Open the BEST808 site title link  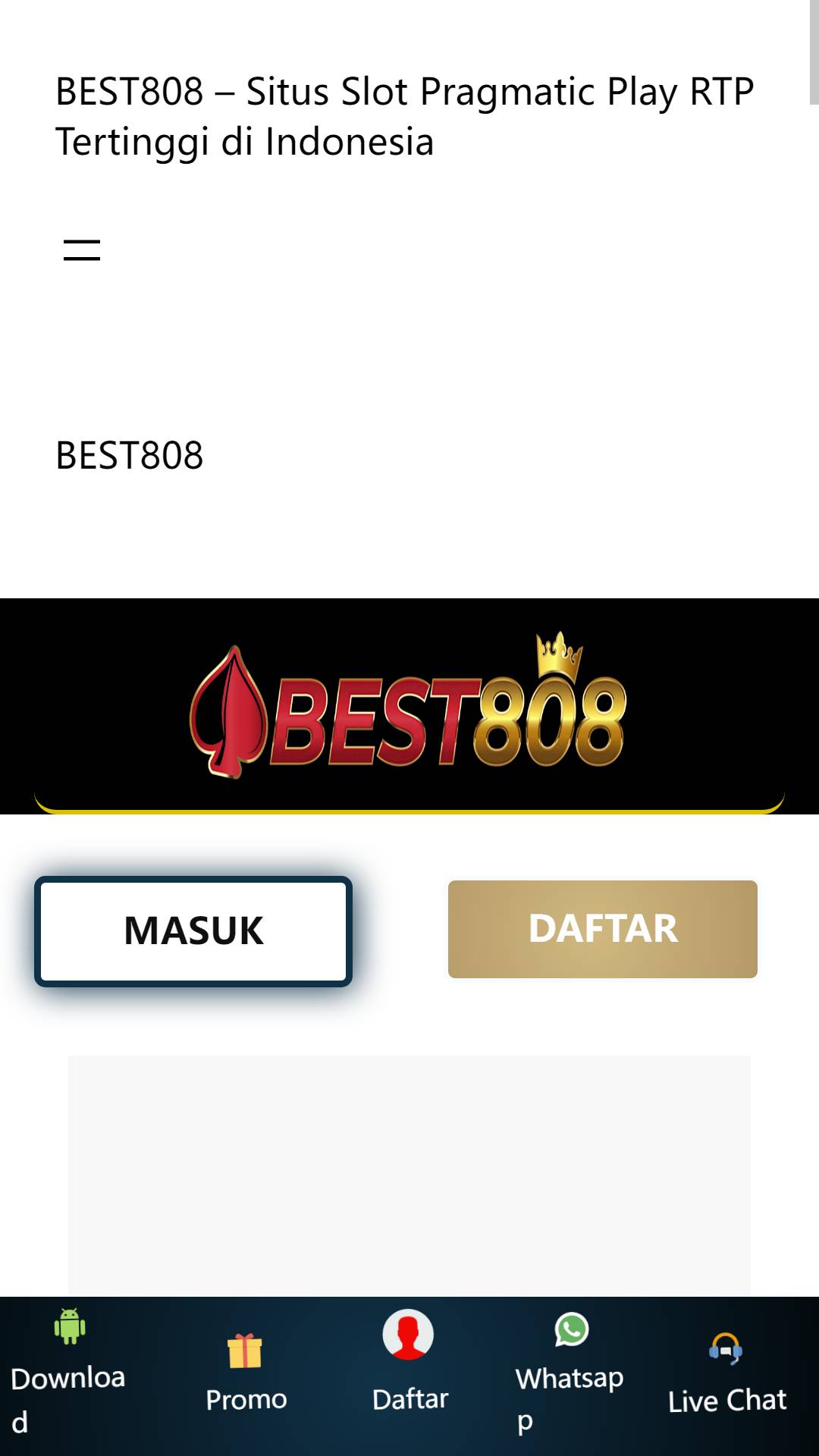[x=130, y=456]
